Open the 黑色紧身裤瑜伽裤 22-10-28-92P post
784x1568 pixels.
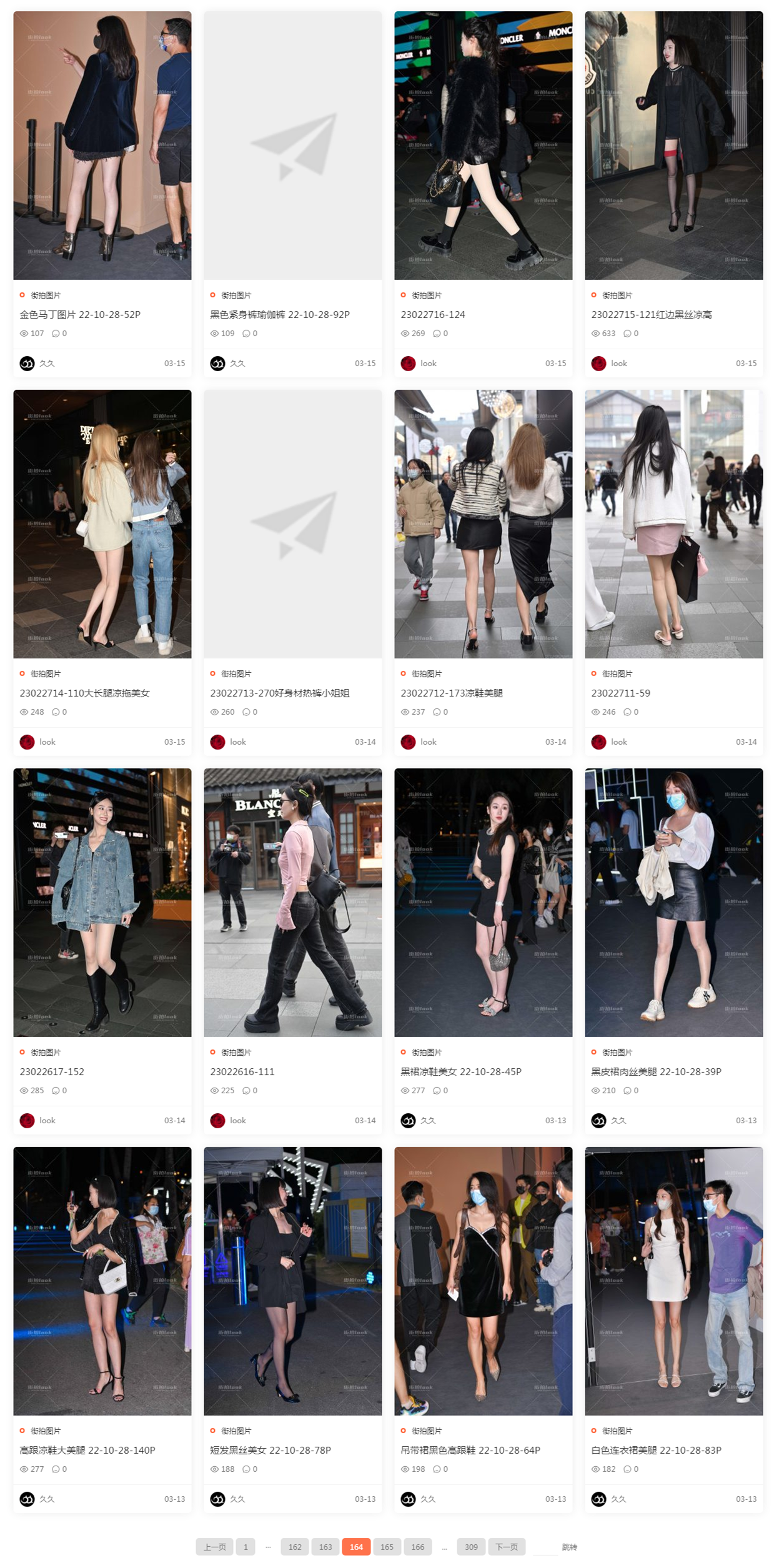[279, 314]
